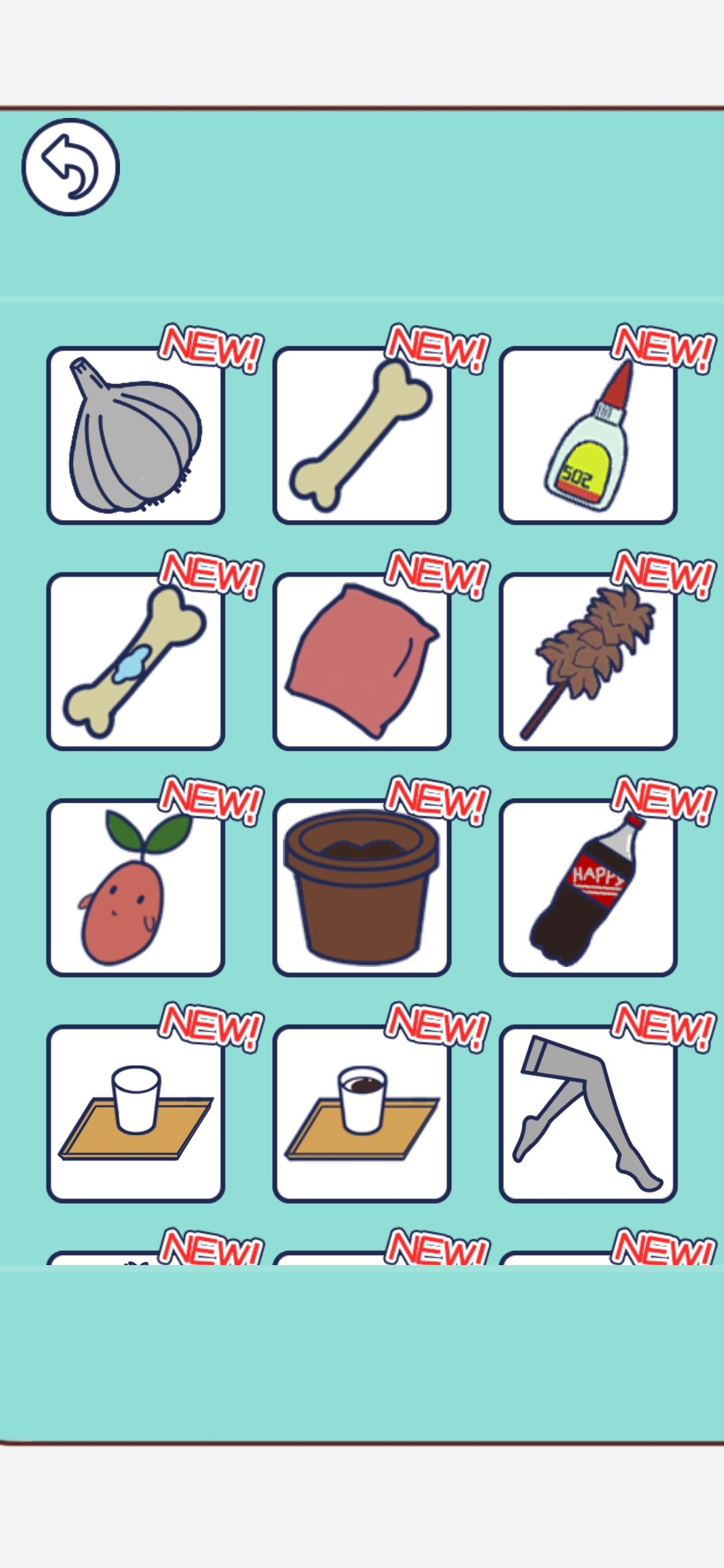
Task: Open the plain bone item
Action: click(x=361, y=436)
